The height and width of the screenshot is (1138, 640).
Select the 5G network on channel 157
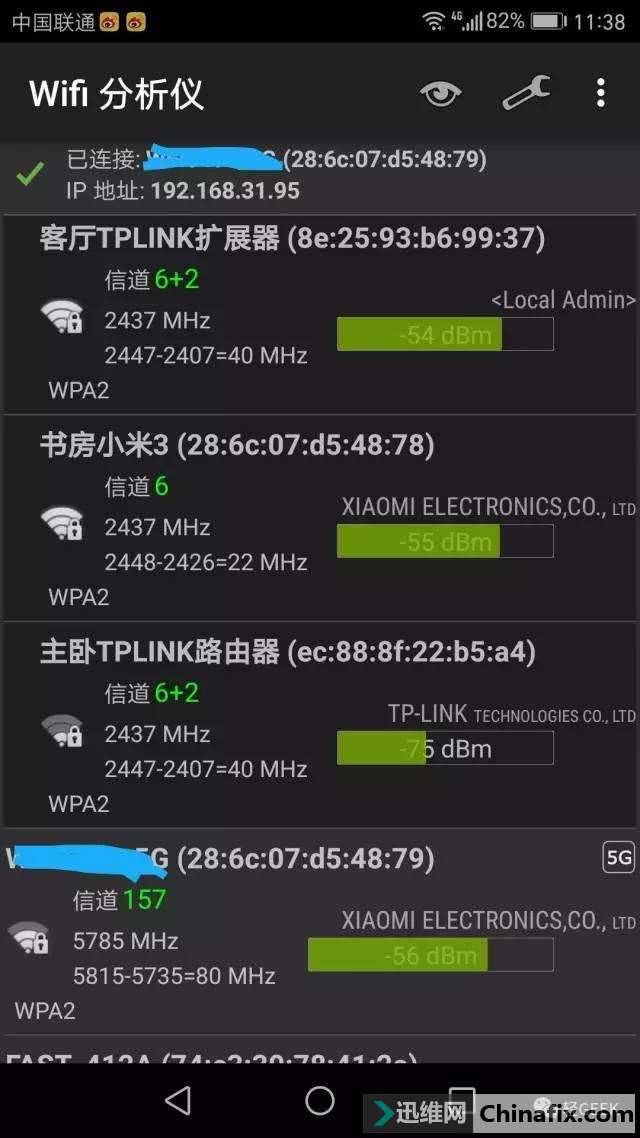click(x=320, y=932)
